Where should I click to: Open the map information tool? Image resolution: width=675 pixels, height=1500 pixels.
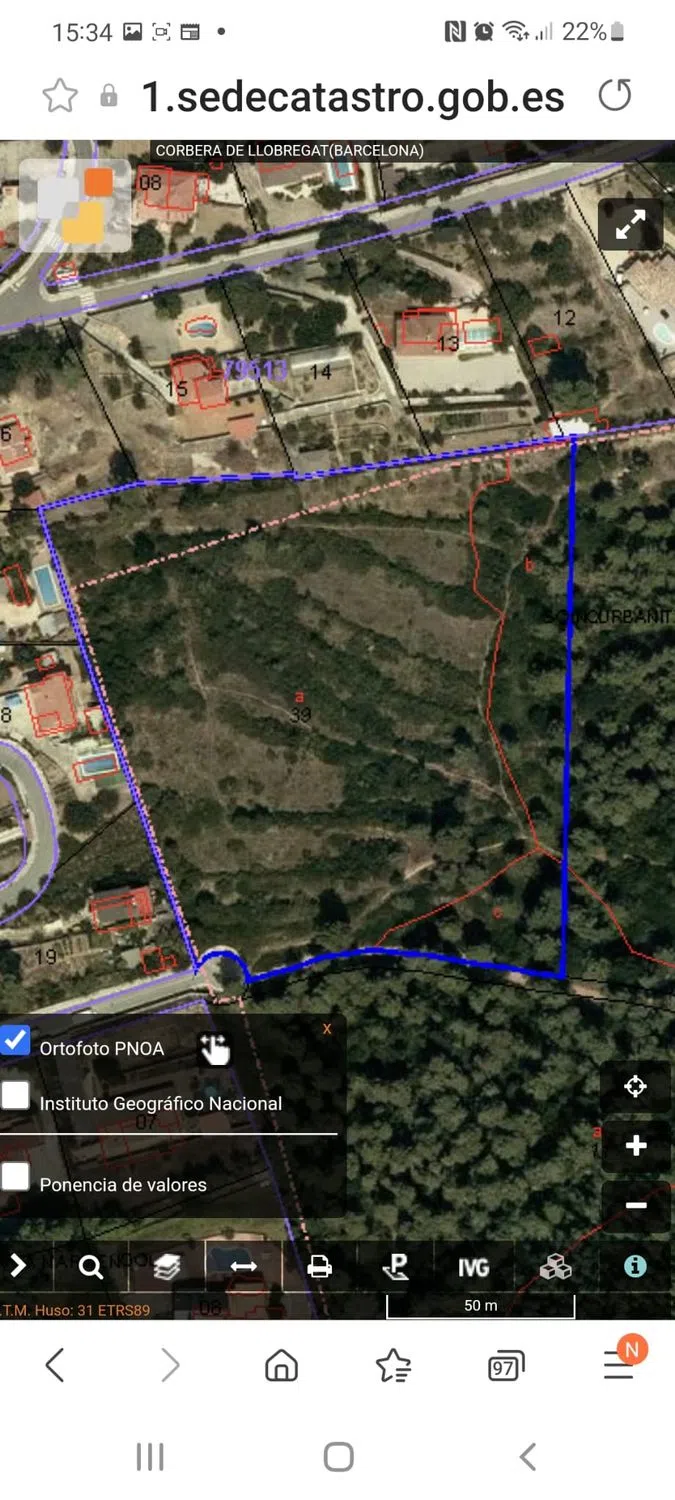pos(635,1266)
